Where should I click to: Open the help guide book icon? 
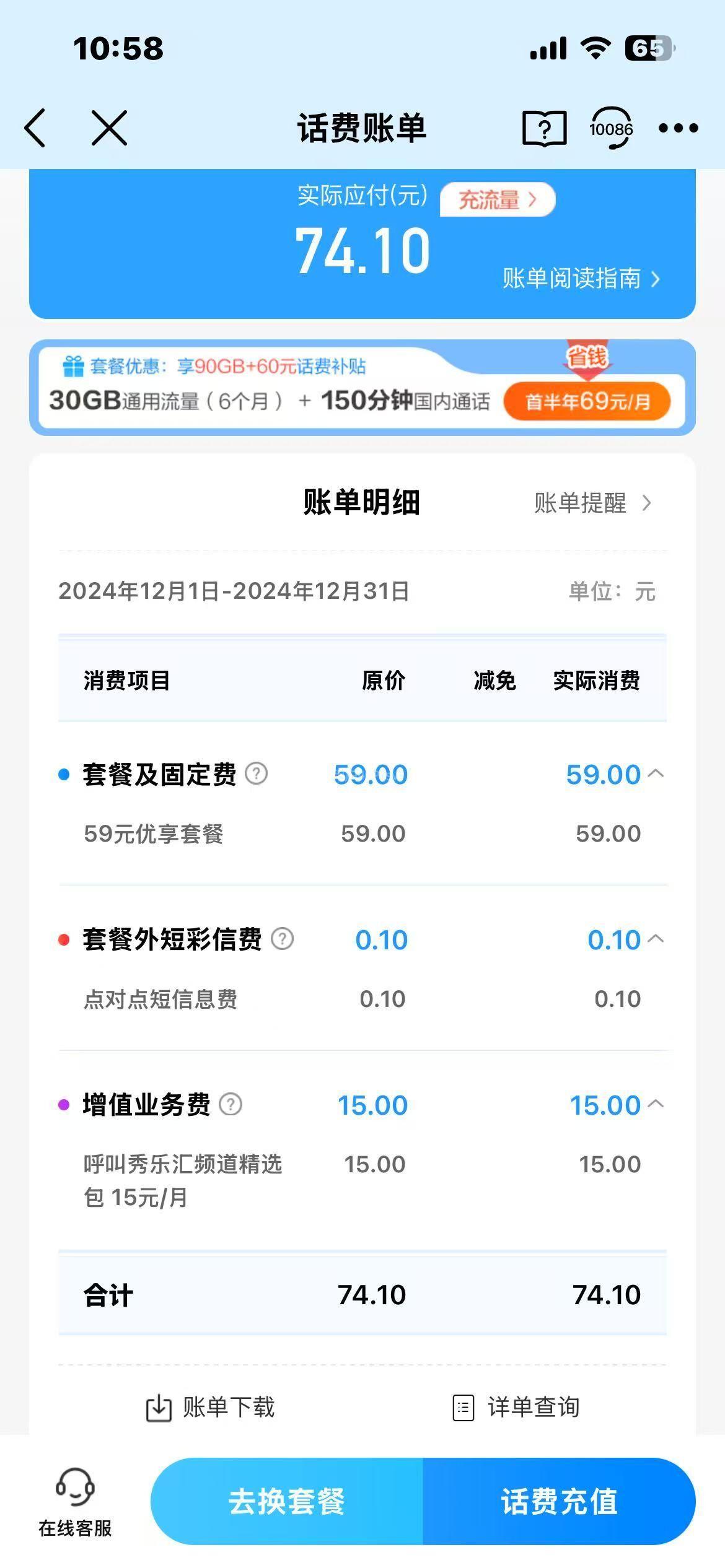pos(545,128)
